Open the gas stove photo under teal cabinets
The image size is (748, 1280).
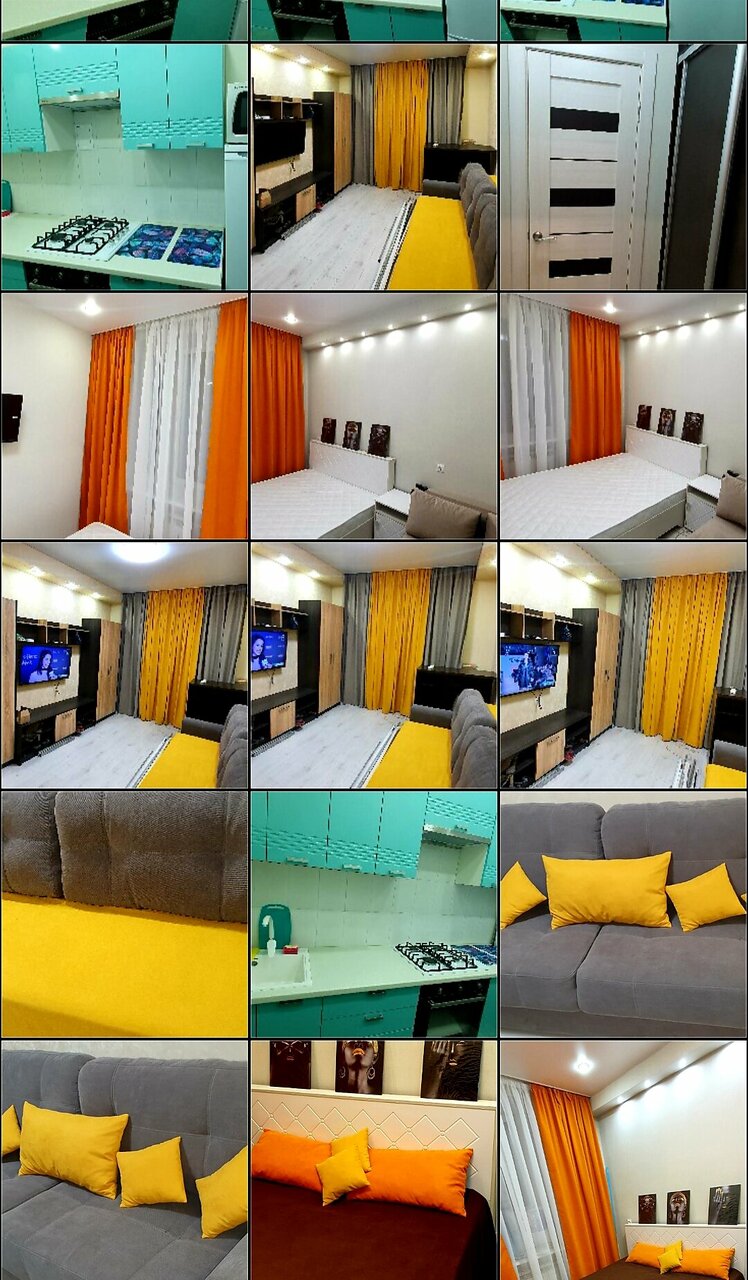[124, 167]
